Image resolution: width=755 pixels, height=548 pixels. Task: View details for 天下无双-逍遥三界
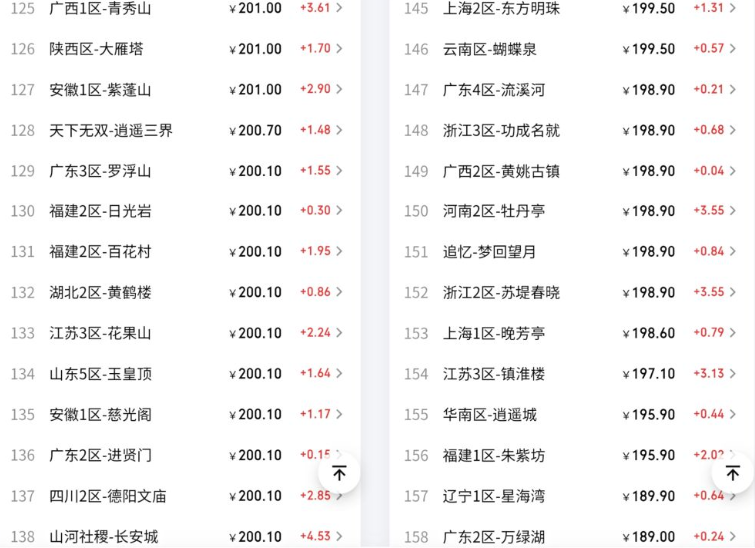(x=180, y=130)
